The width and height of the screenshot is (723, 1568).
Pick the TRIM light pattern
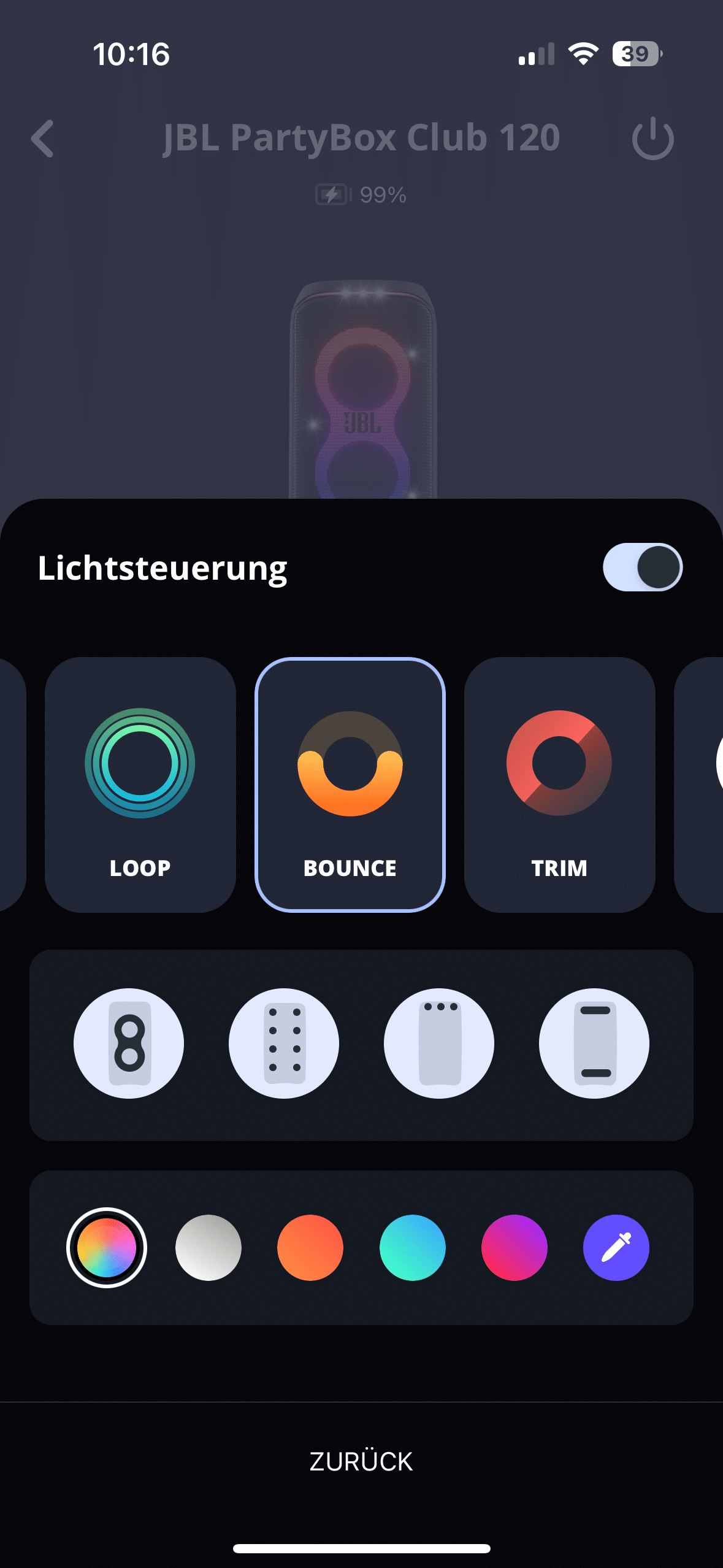pos(559,784)
